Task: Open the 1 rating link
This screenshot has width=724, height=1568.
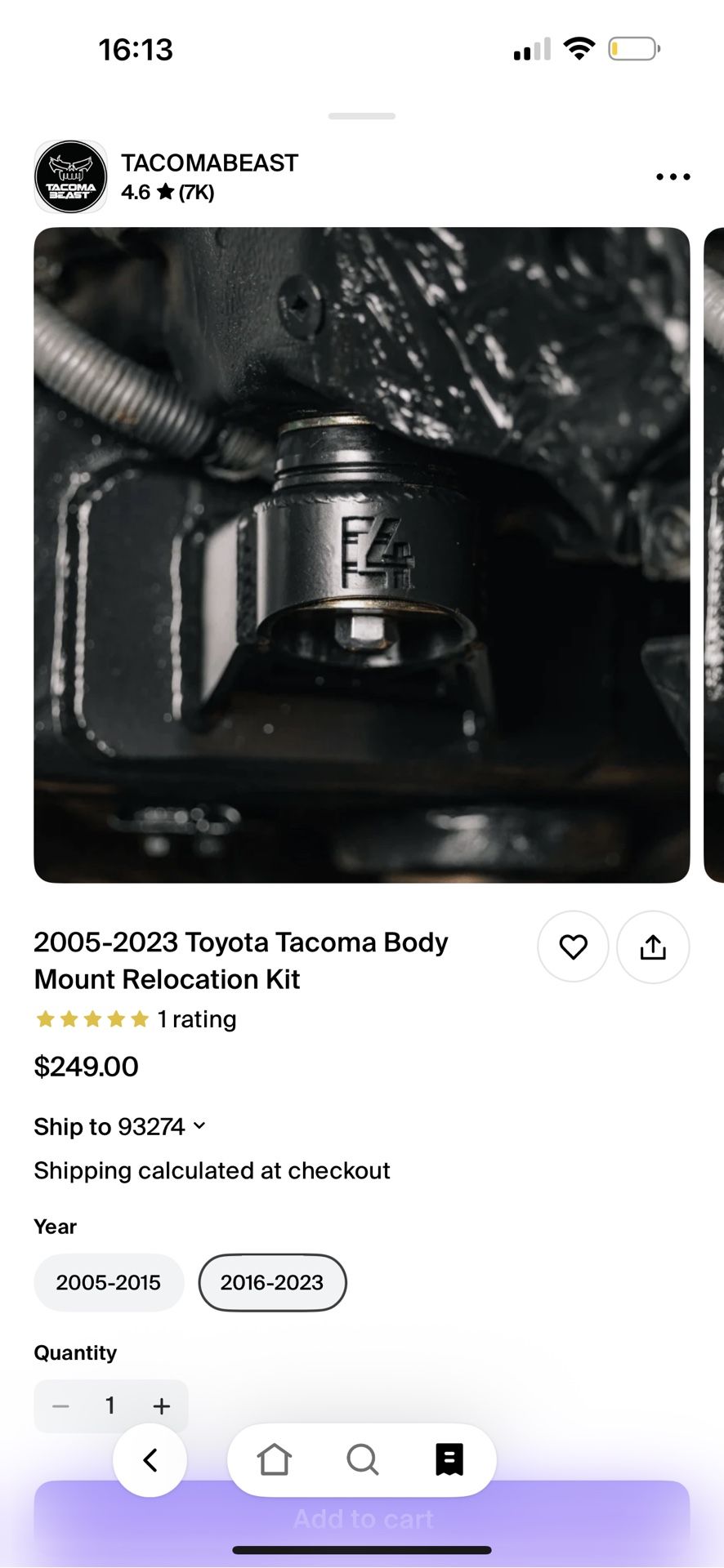Action: pos(196,1018)
